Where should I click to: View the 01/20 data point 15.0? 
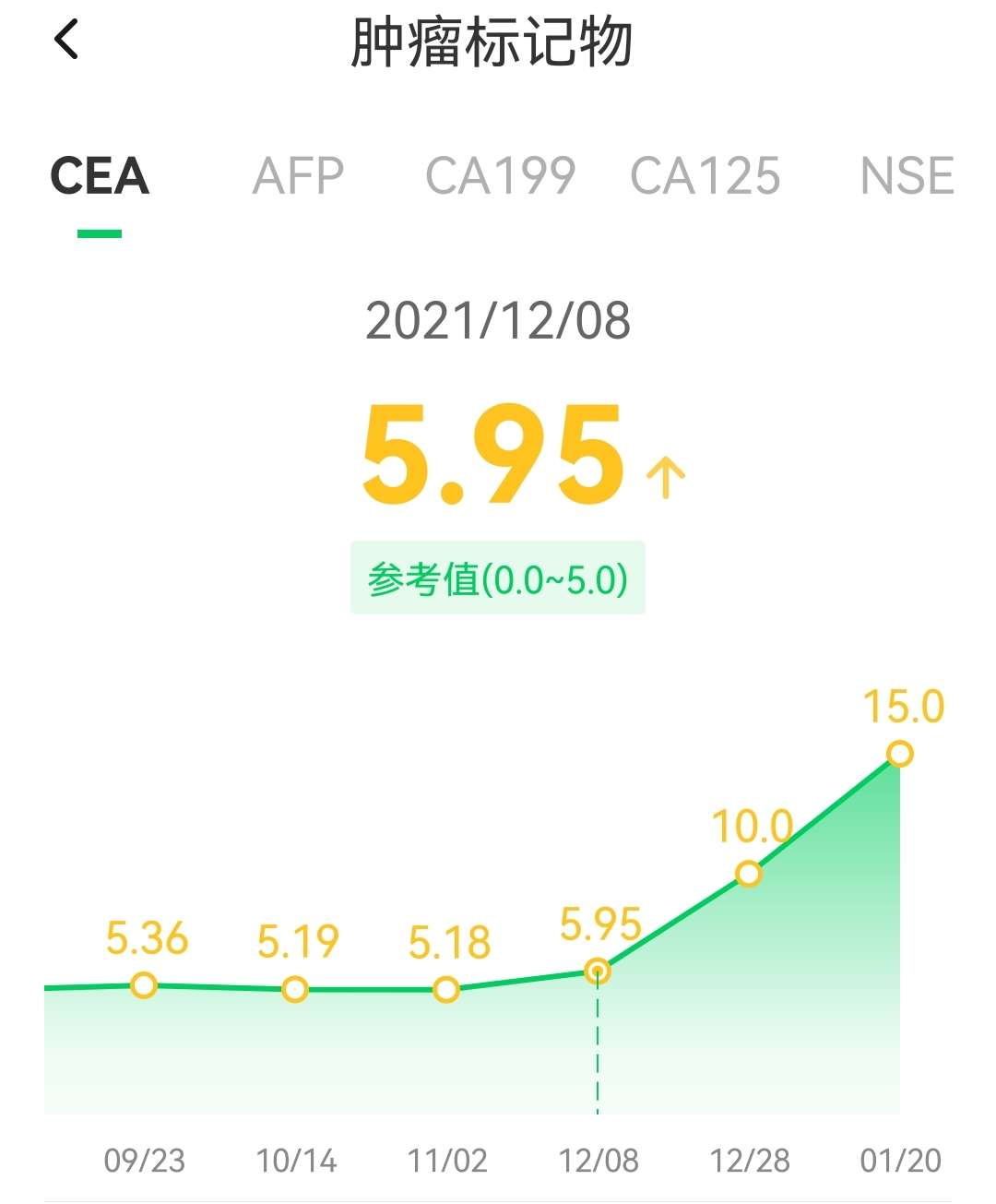pyautogui.click(x=900, y=754)
